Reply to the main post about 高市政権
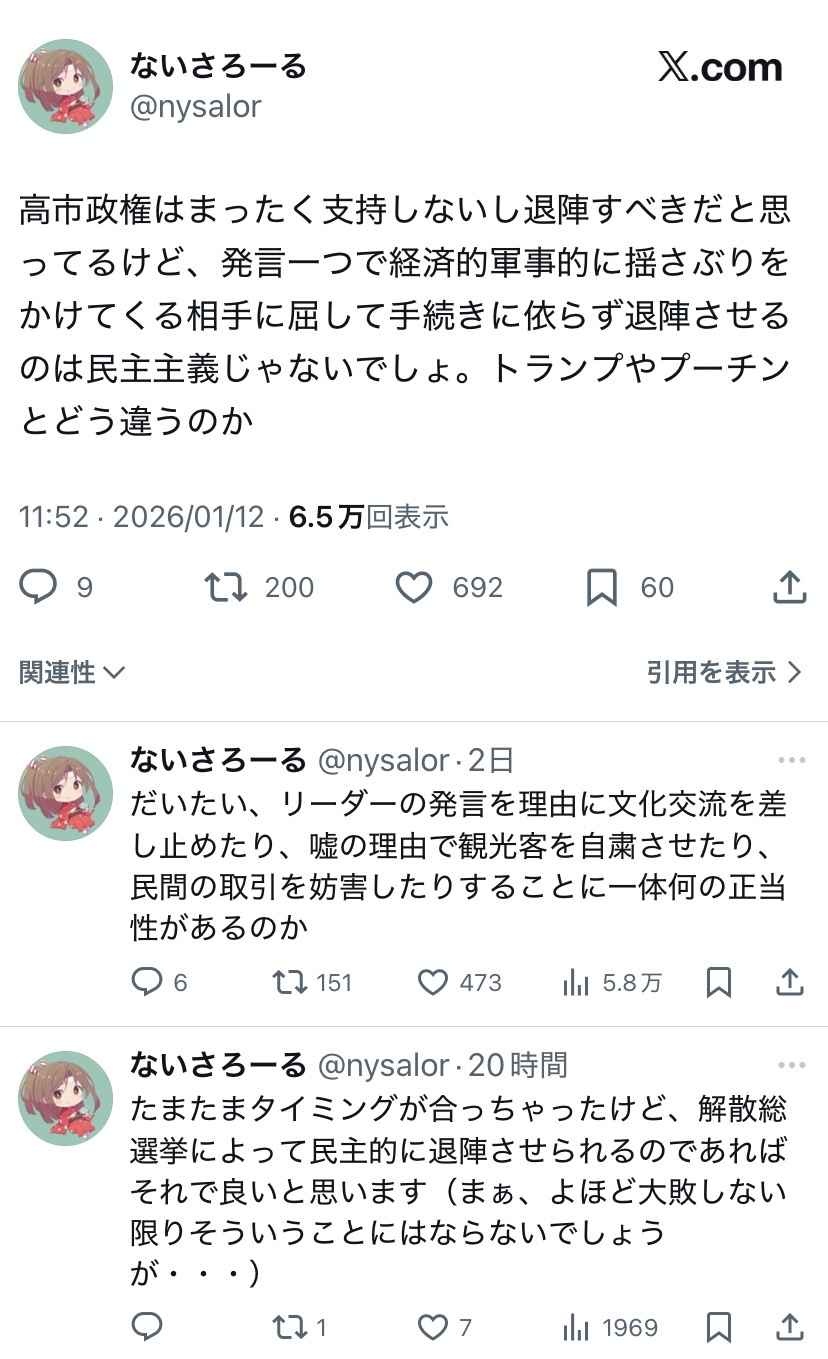The height and width of the screenshot is (1359, 828). 38,587
